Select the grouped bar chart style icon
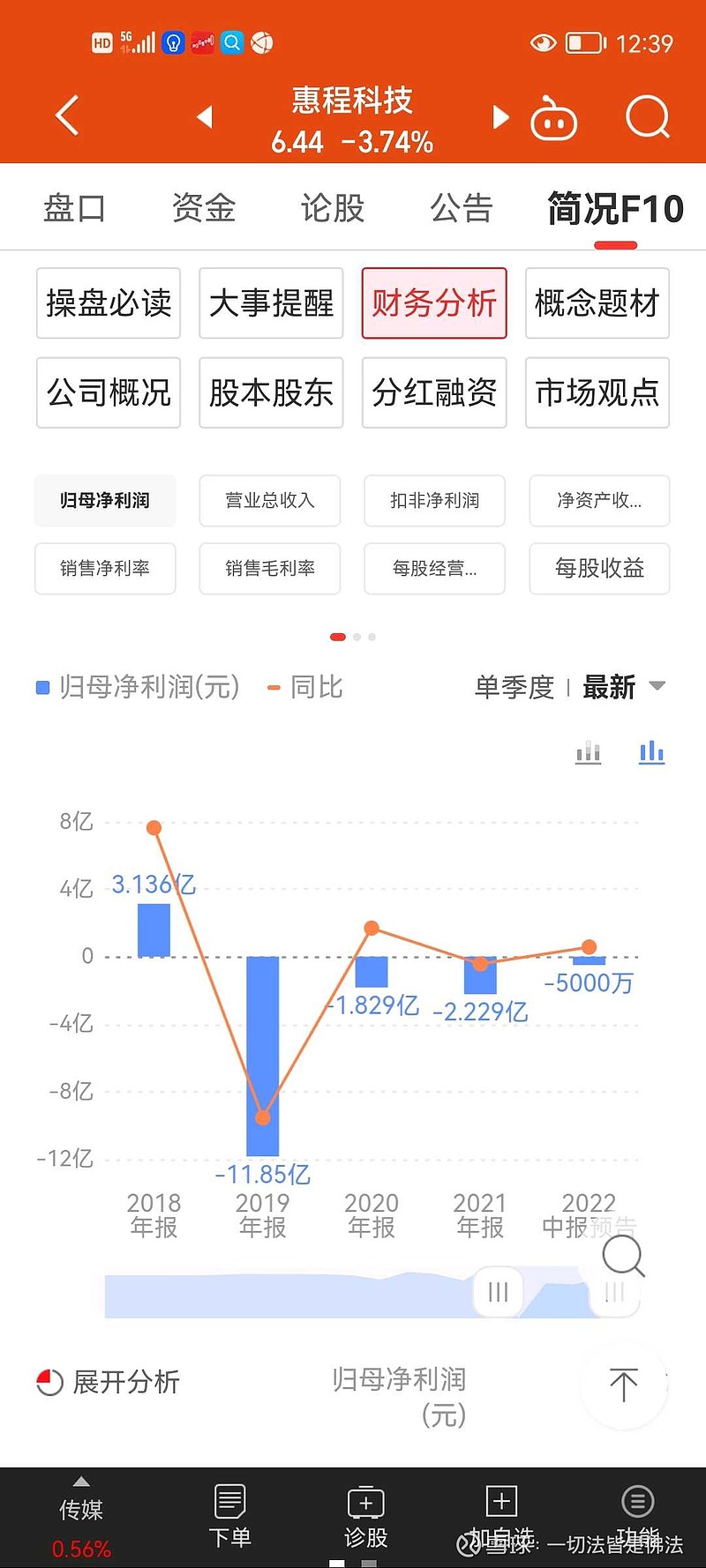The image size is (706, 1568). tap(588, 752)
